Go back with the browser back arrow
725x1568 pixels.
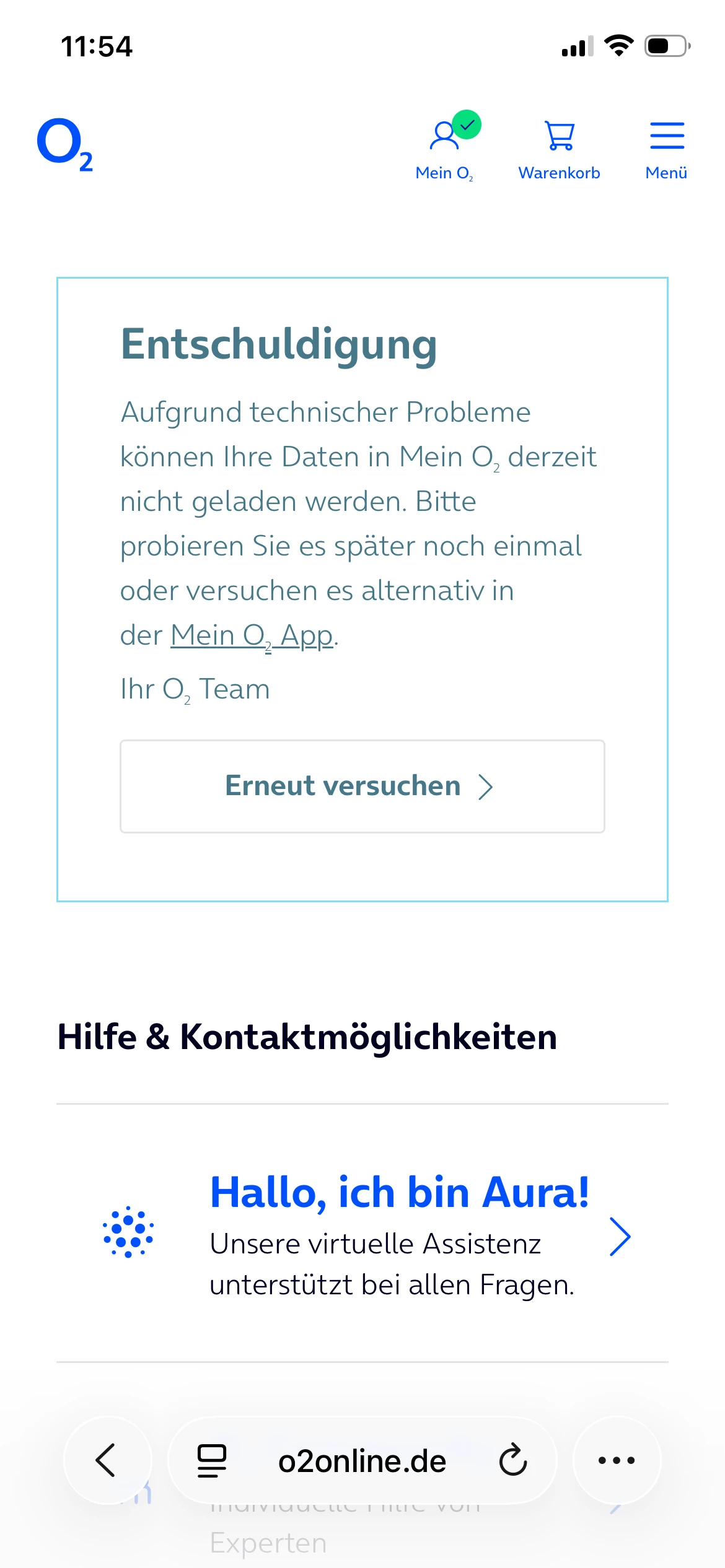pos(107,1460)
